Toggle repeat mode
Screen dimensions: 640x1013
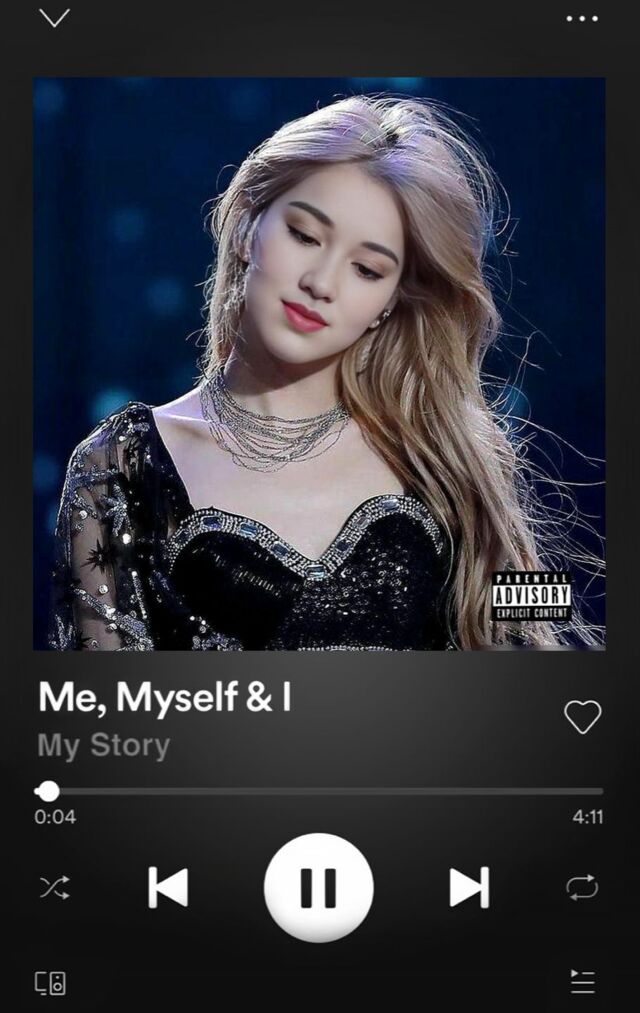pyautogui.click(x=582, y=887)
